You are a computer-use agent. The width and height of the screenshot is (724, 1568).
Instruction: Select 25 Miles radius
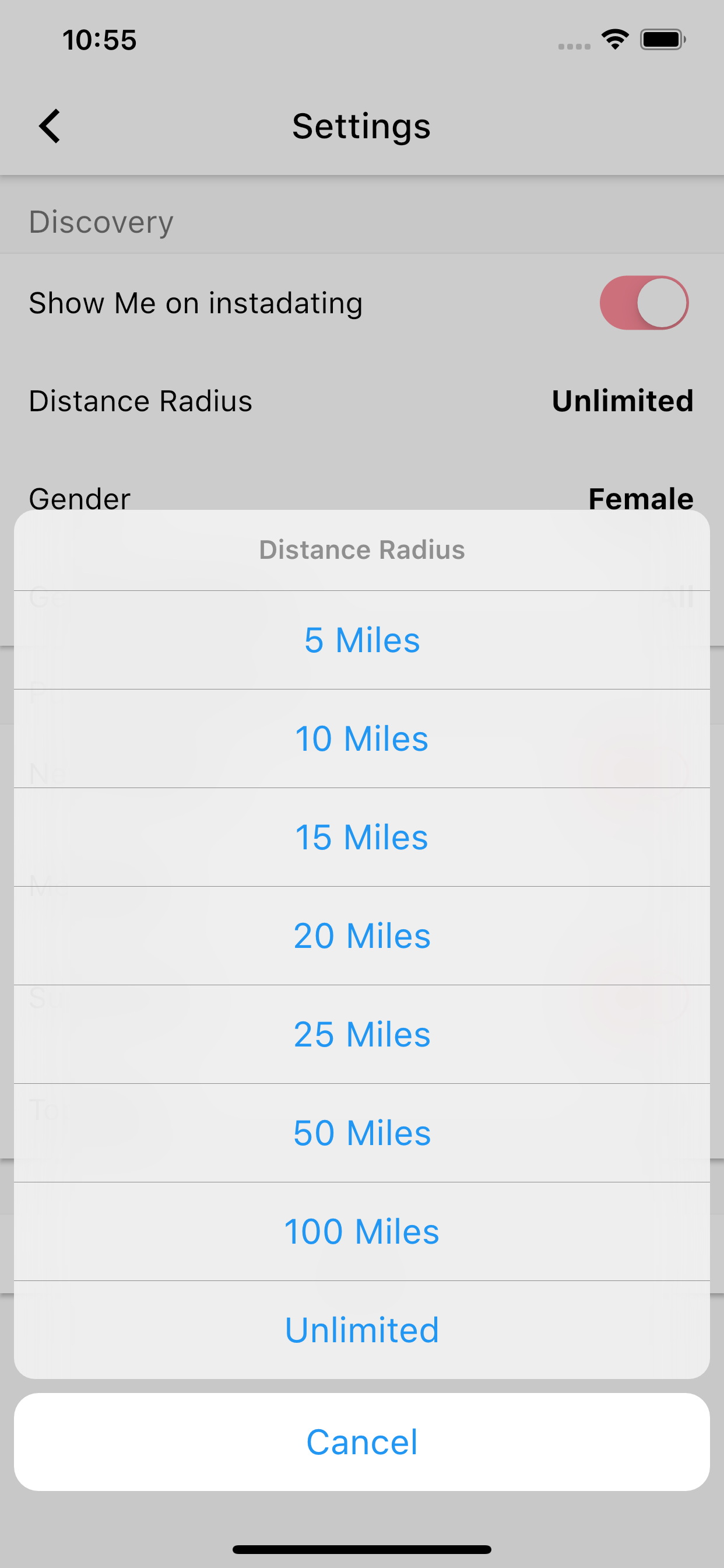[x=362, y=1034]
